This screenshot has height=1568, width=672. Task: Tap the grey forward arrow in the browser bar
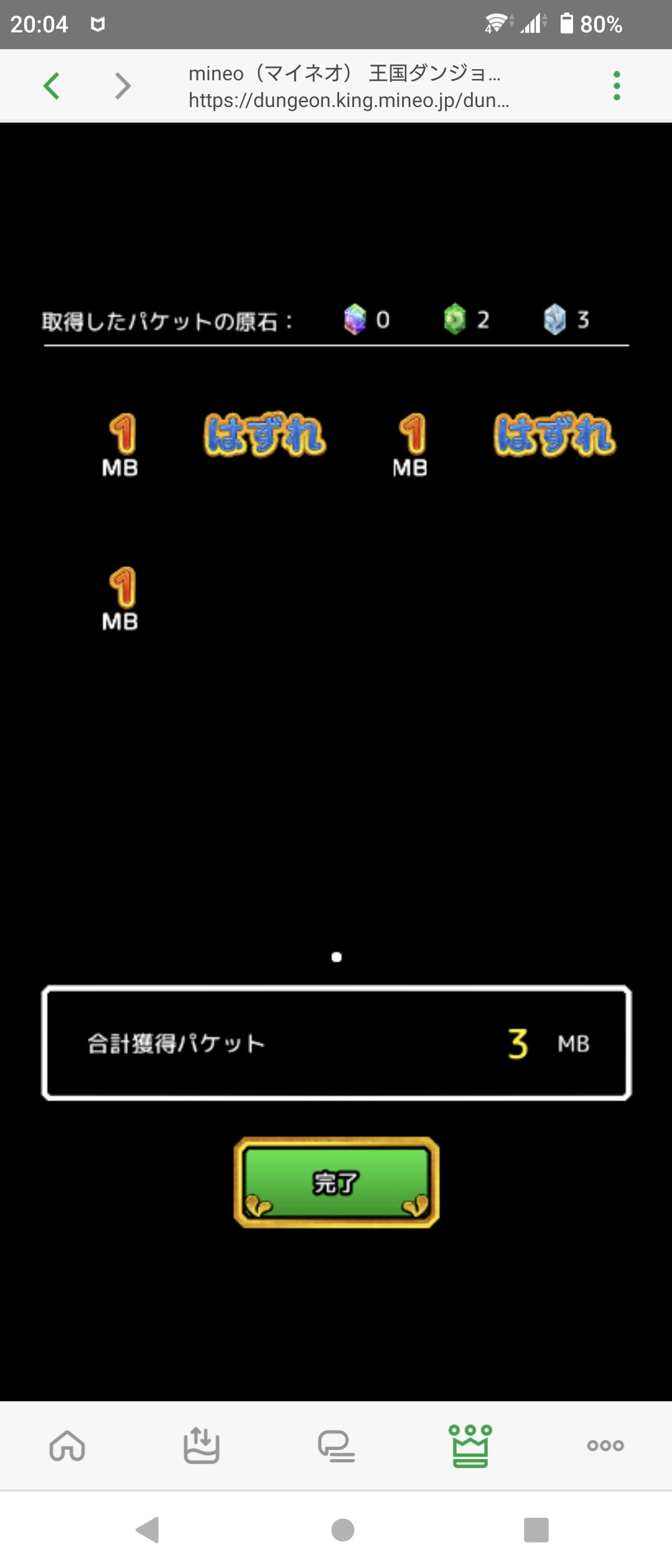(x=123, y=85)
